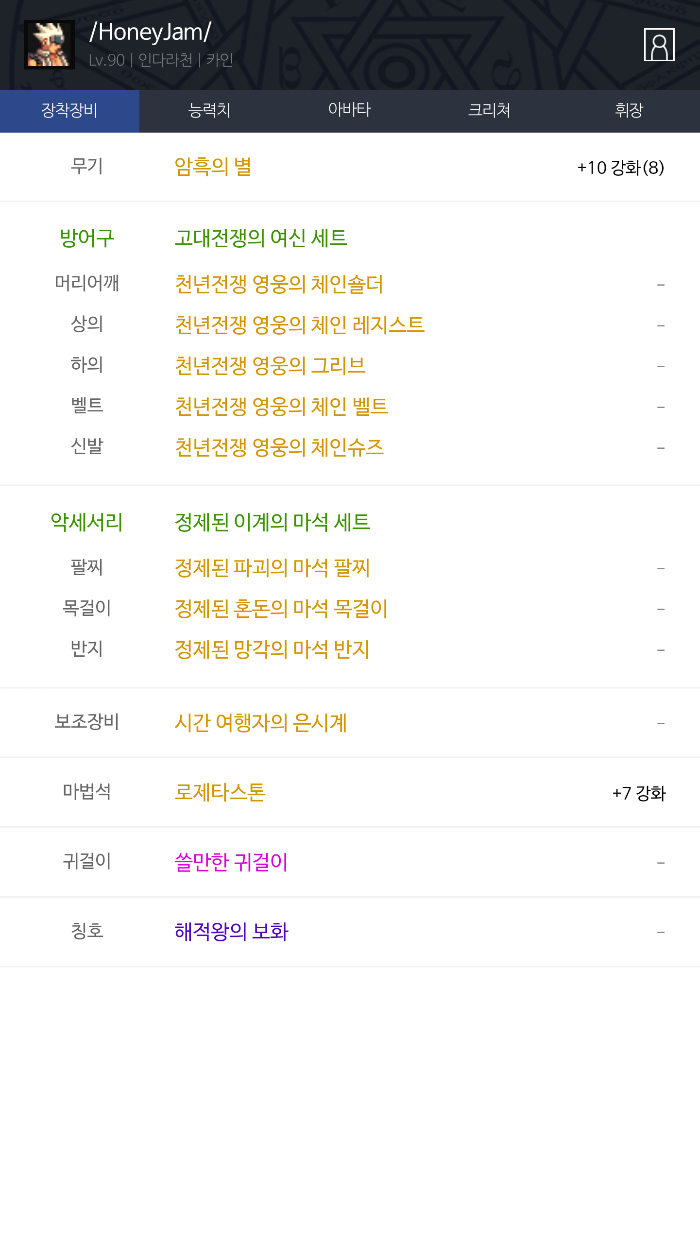Viewport: 700px width, 1244px height.
Task: Switch to the 능력치 tab
Action: point(209,111)
